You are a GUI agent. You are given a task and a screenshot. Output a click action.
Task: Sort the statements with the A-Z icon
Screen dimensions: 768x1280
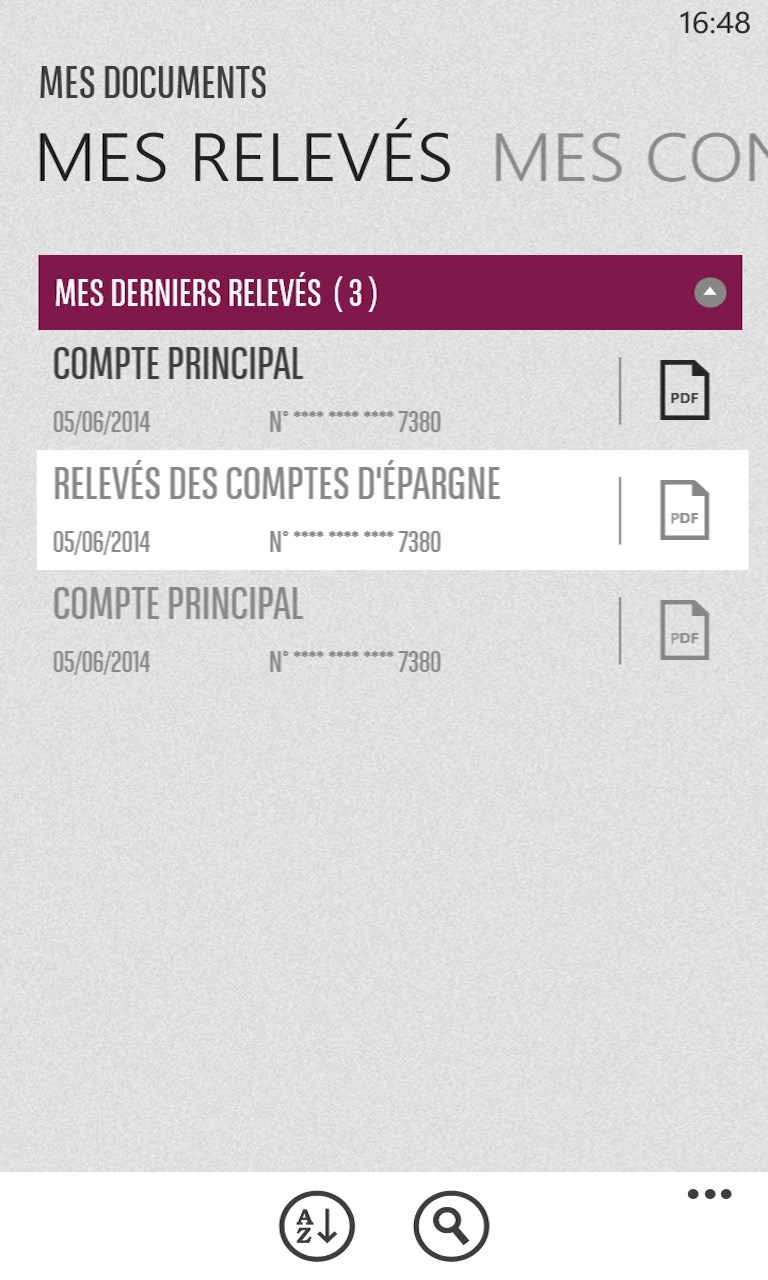click(x=316, y=1226)
